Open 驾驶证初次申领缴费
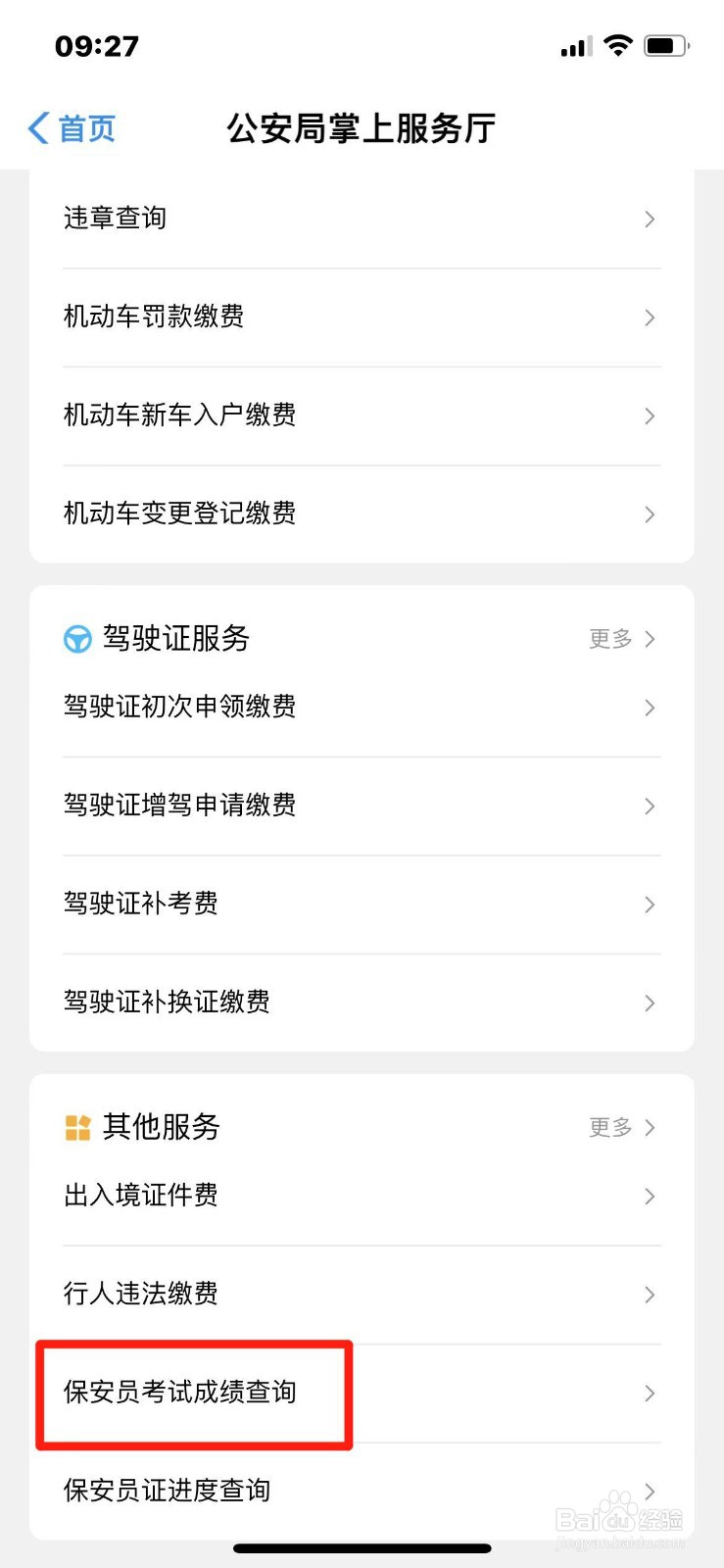The height and width of the screenshot is (1568, 724). point(362,708)
